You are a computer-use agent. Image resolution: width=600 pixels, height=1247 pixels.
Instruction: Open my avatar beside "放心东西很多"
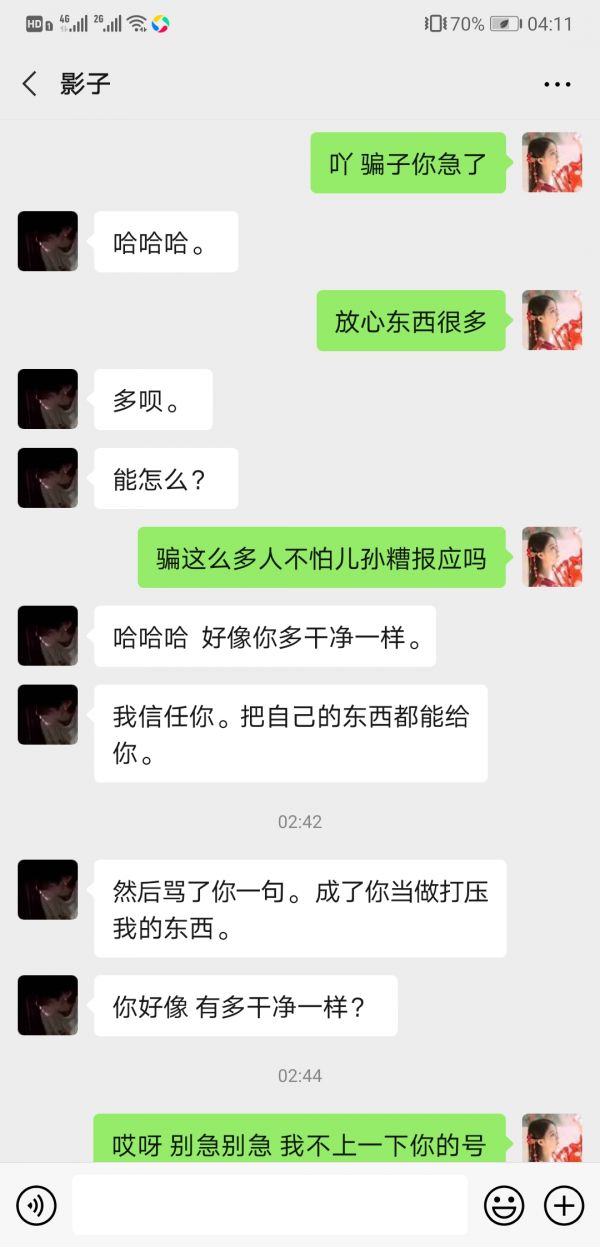pyautogui.click(x=552, y=320)
